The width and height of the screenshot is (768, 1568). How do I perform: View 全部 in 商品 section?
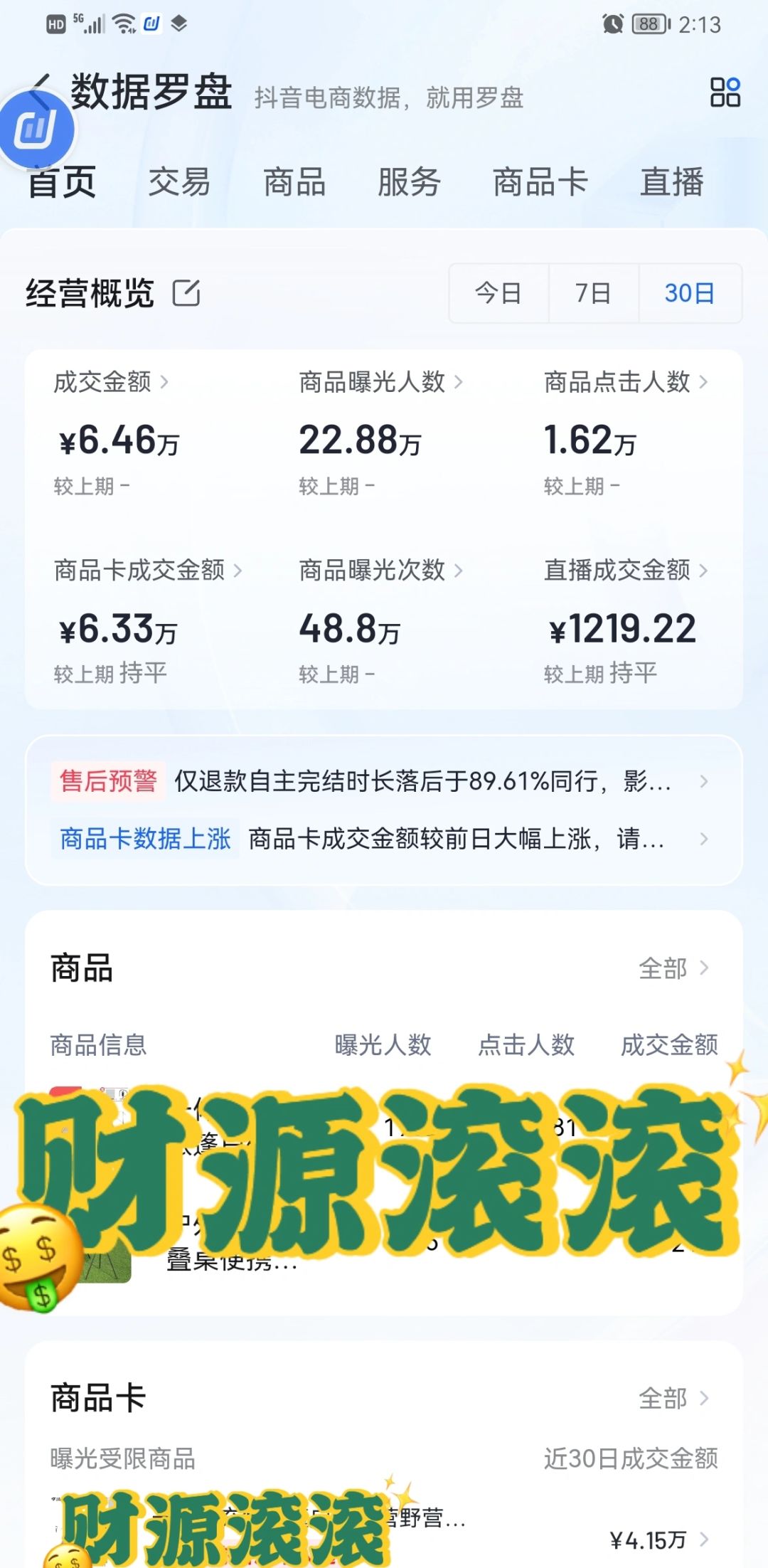coord(673,968)
